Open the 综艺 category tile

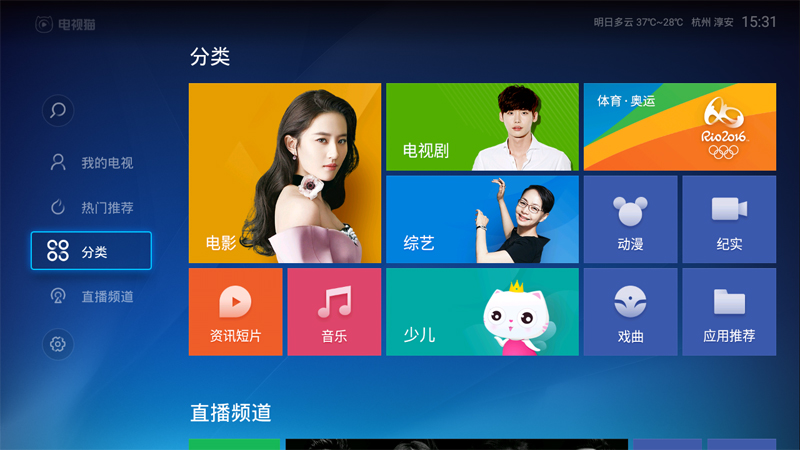(481, 219)
